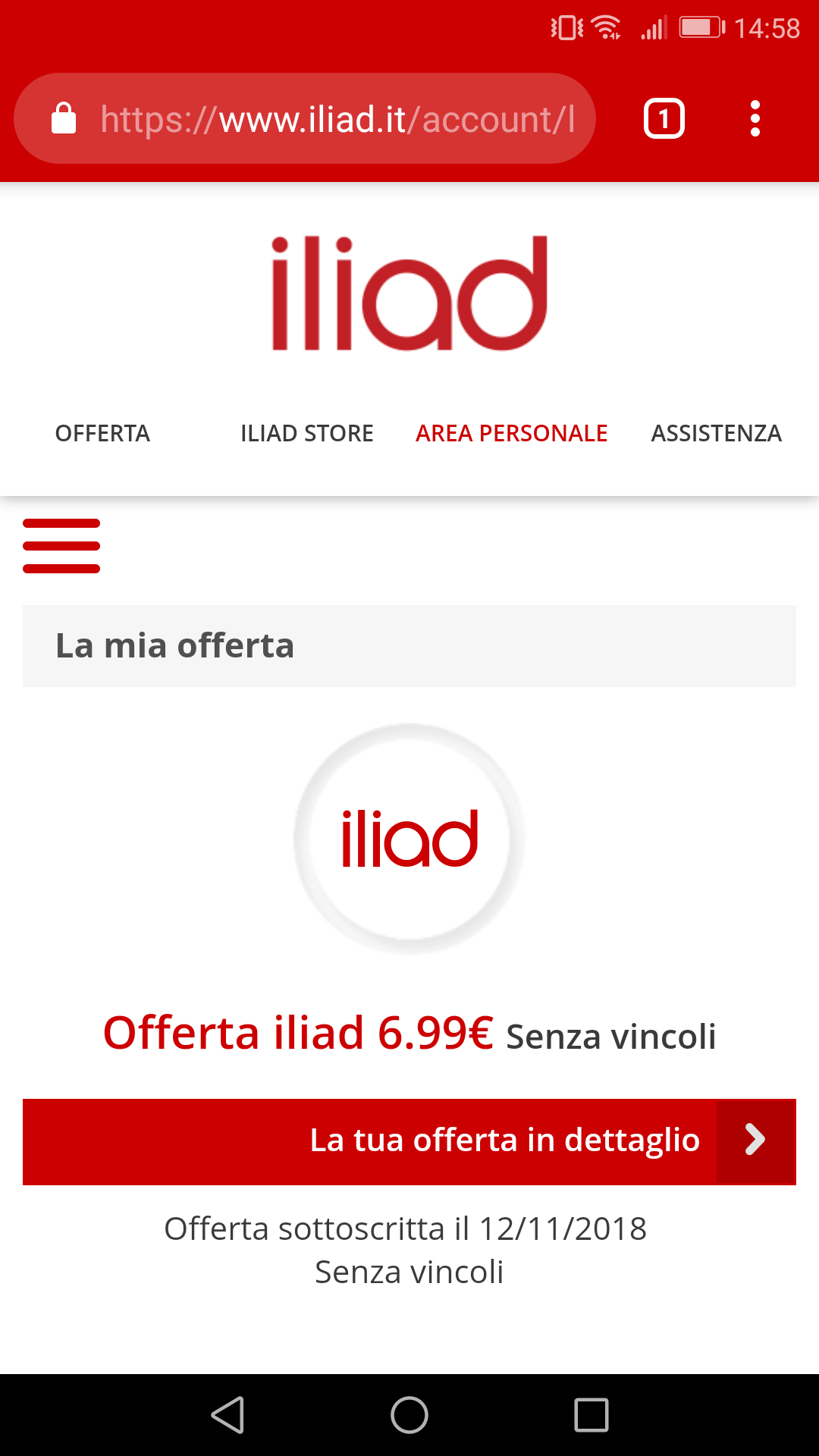Open the browser tab switcher
This screenshot has width=819, height=1456.
pos(664,118)
